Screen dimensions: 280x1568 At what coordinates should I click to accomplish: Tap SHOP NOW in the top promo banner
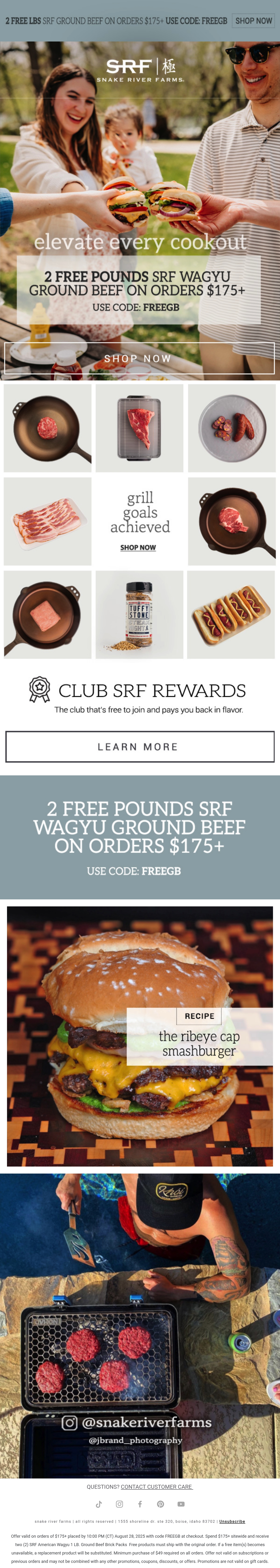(x=253, y=21)
